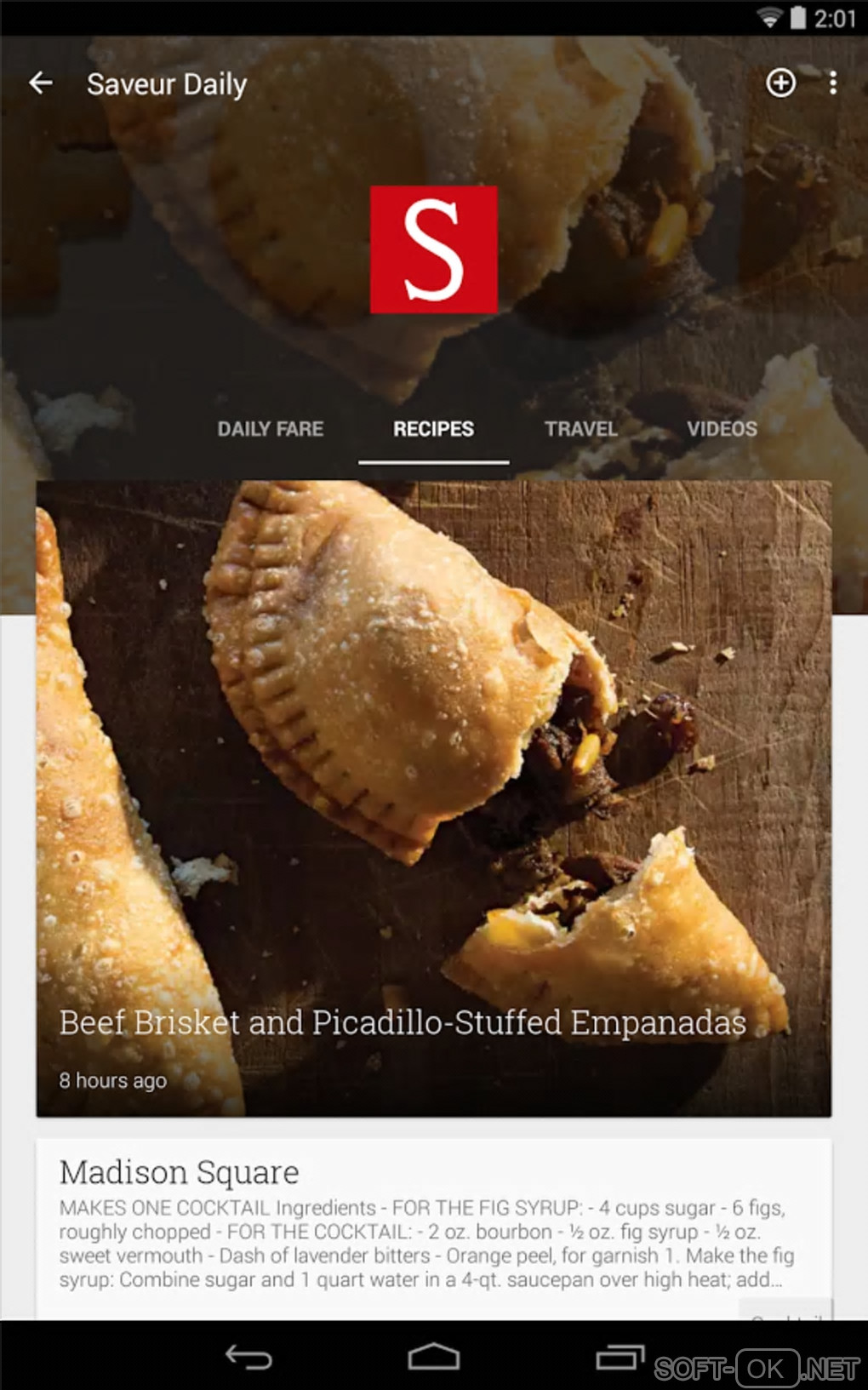Open the overflow menu

coord(832,83)
